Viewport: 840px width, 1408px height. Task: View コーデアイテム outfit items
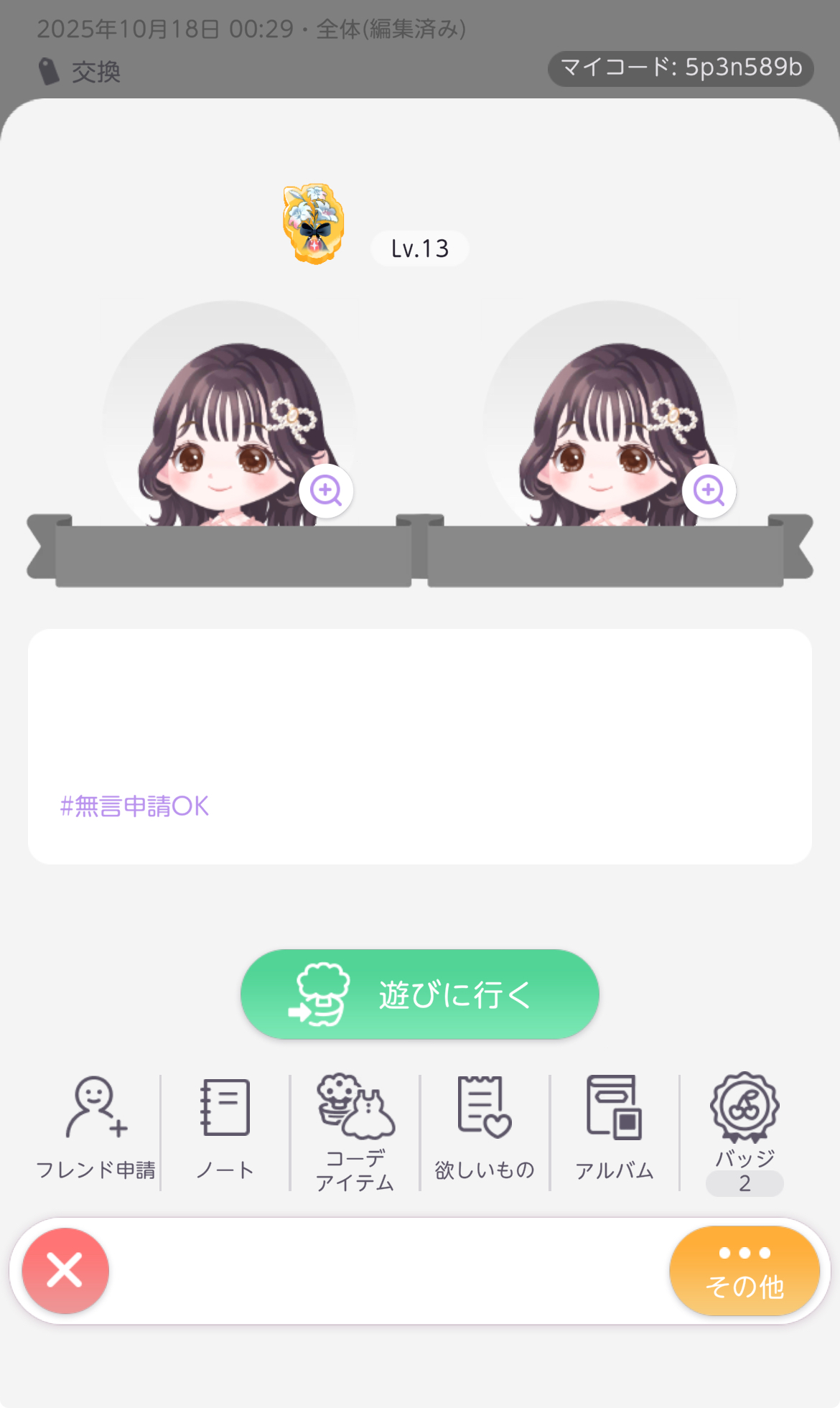[x=355, y=1132]
